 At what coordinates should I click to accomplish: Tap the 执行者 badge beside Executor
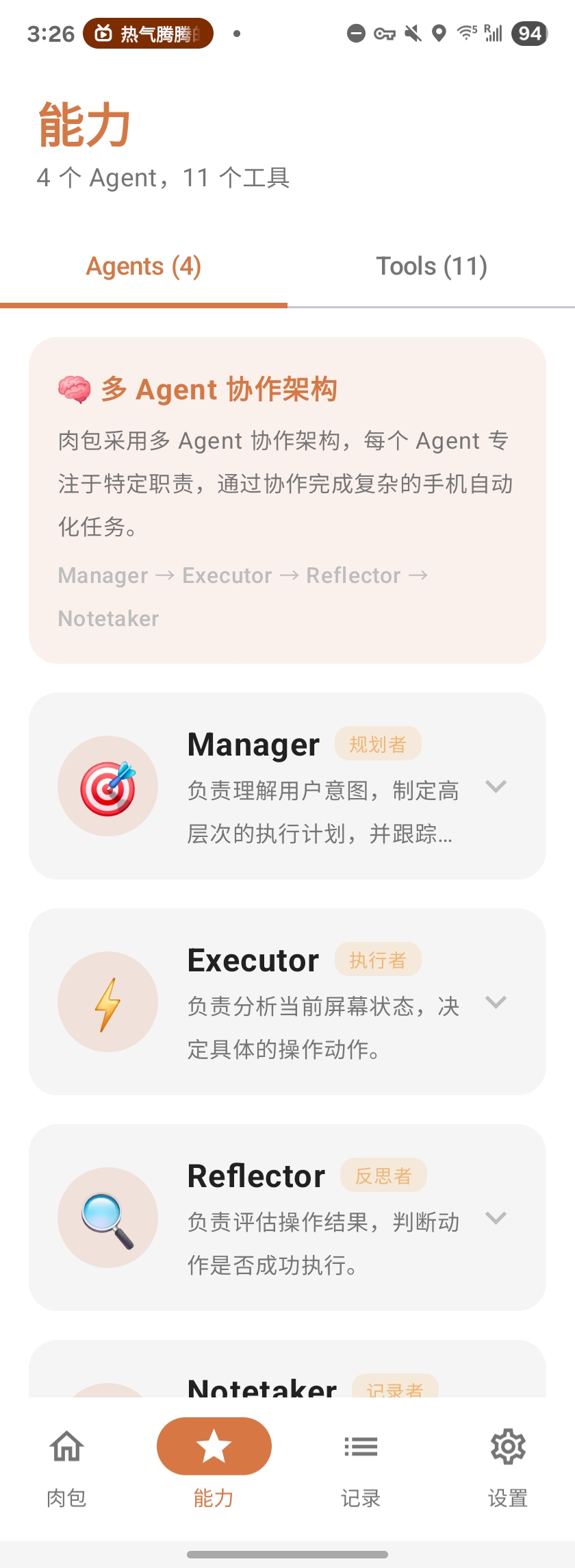(x=377, y=959)
